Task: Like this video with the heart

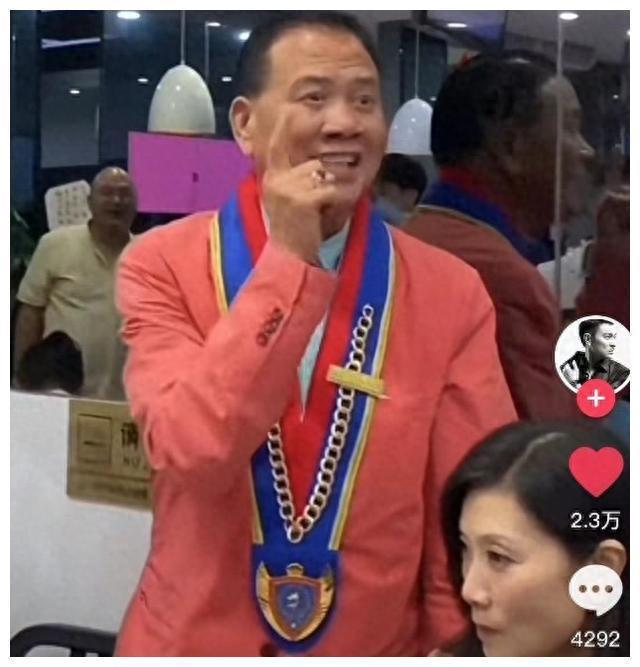Action: coord(595,471)
